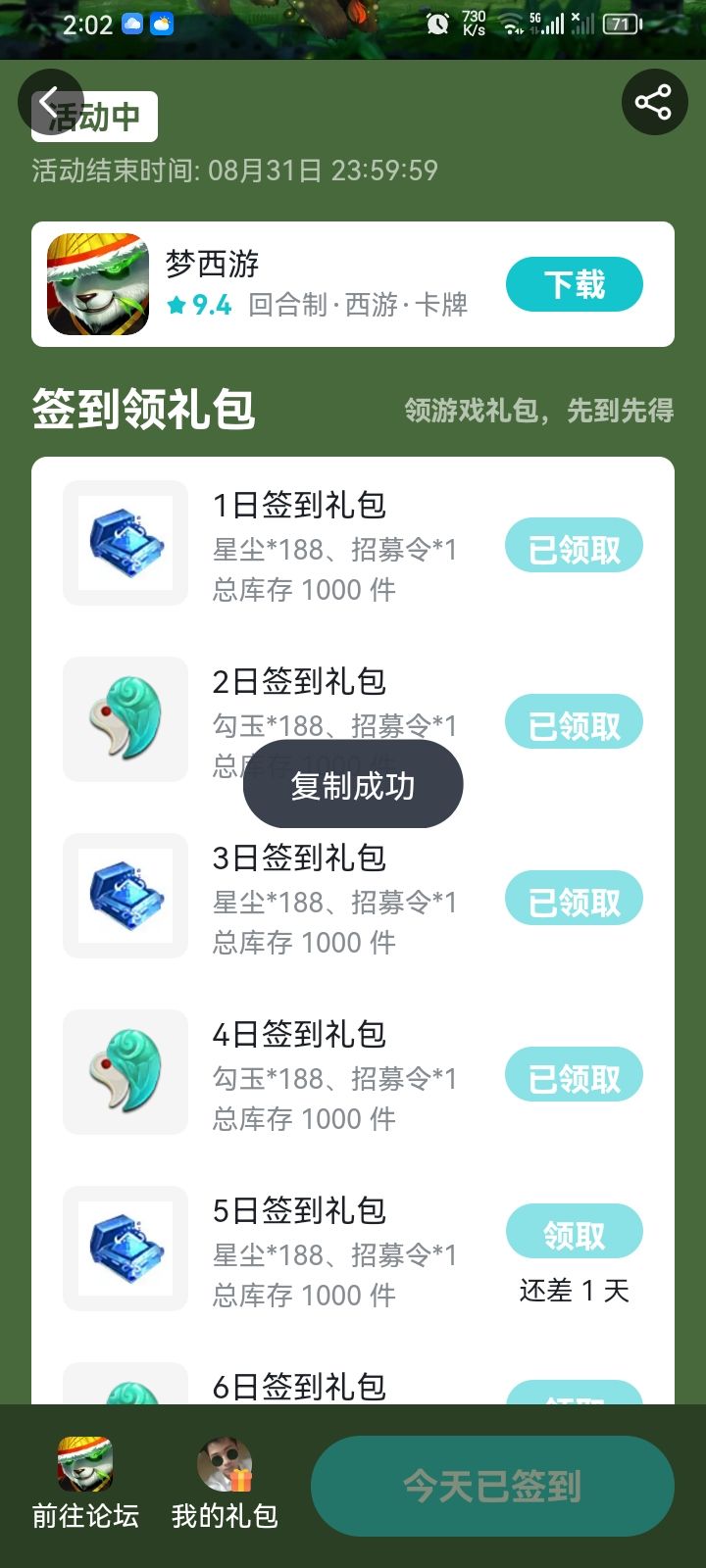Tap the 已领取 button for 3日签到礼包

pyautogui.click(x=574, y=898)
